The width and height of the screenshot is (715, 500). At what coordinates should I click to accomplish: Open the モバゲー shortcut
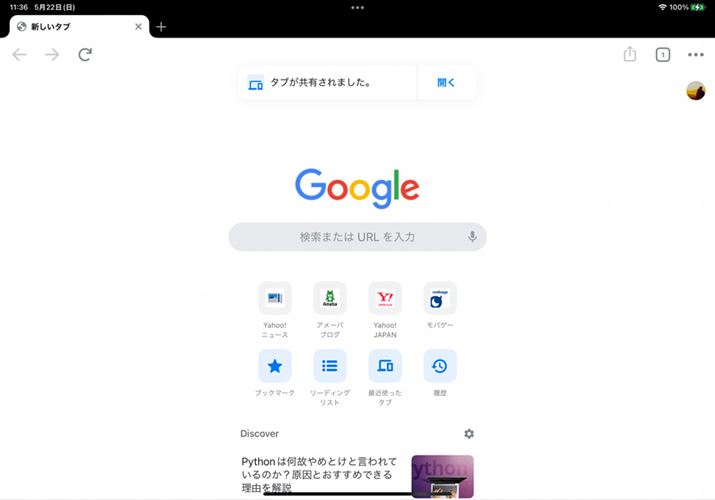(x=440, y=299)
